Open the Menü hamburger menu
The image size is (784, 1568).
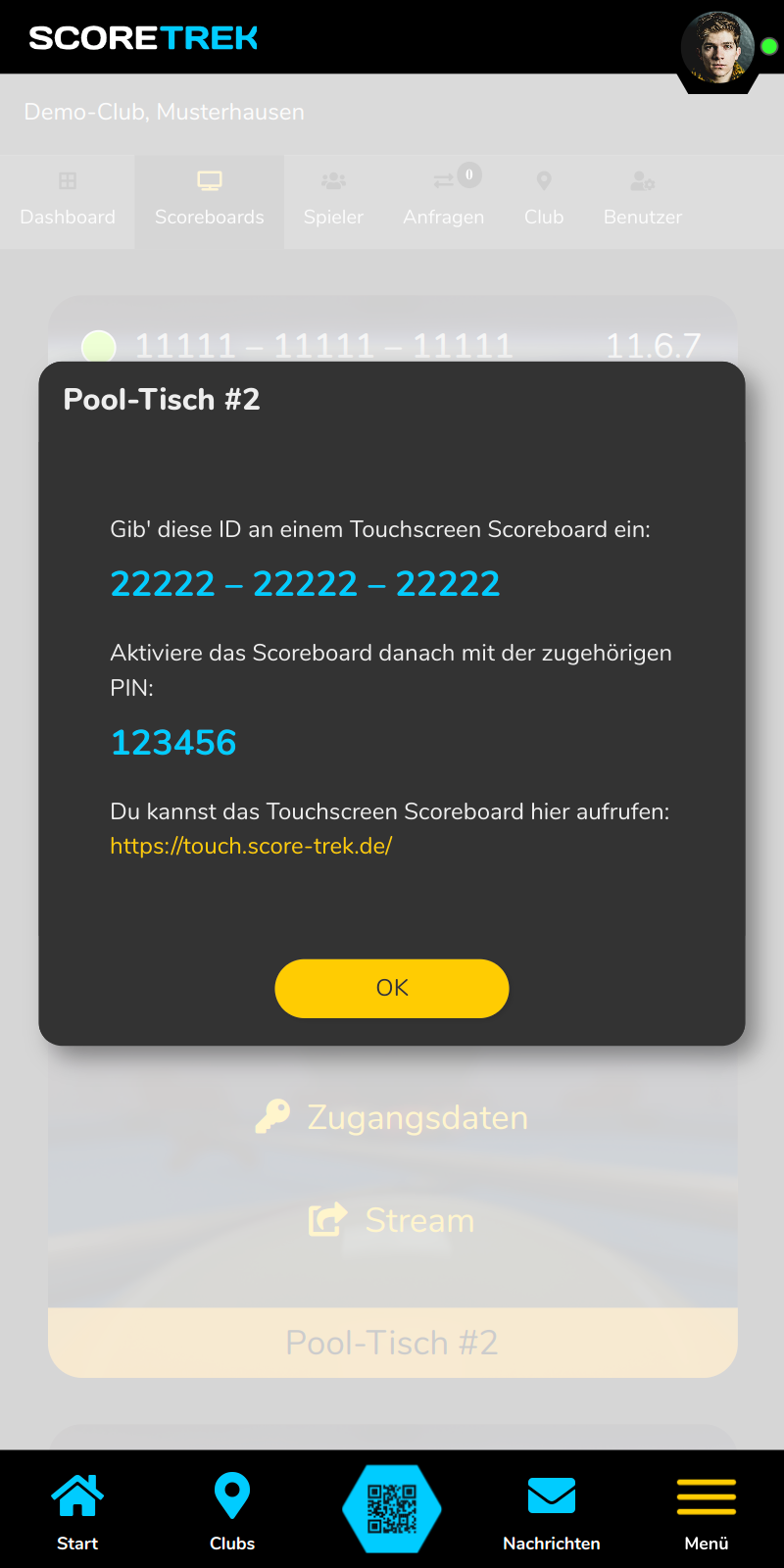click(x=707, y=1511)
